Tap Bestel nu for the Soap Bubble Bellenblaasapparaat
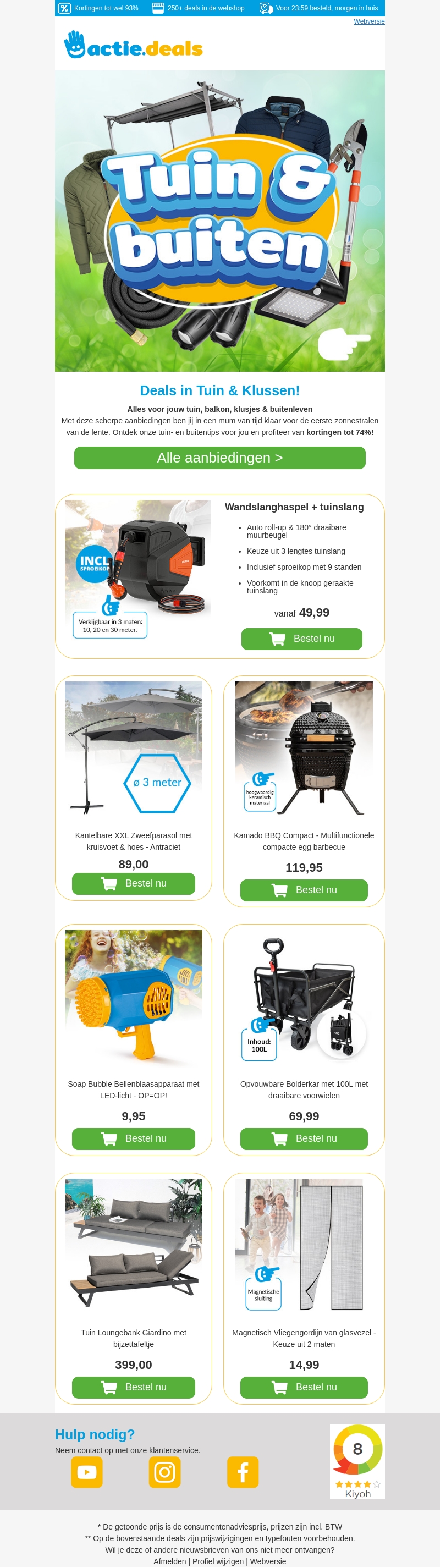The height and width of the screenshot is (1568, 440). [133, 1138]
